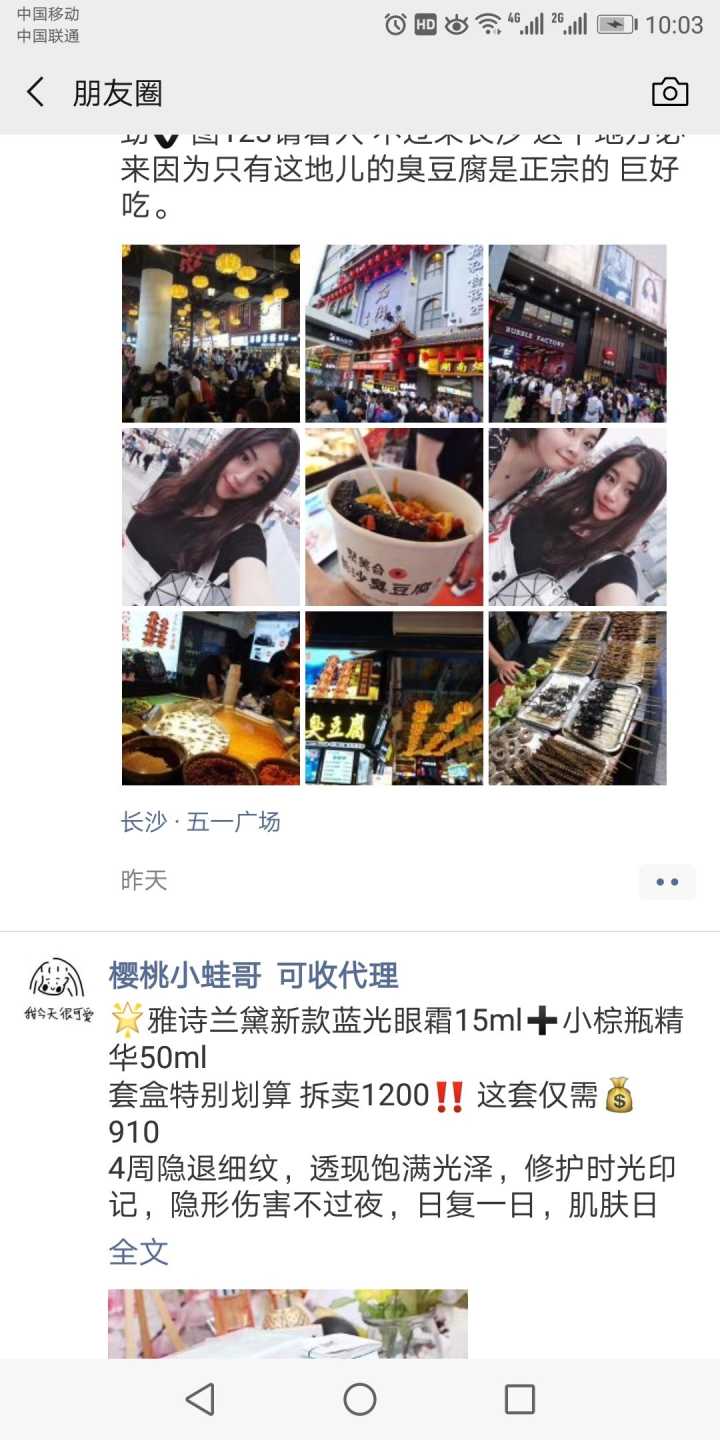
Task: Open the profile avatar of 樱桃小蛙哥
Action: [x=59, y=989]
